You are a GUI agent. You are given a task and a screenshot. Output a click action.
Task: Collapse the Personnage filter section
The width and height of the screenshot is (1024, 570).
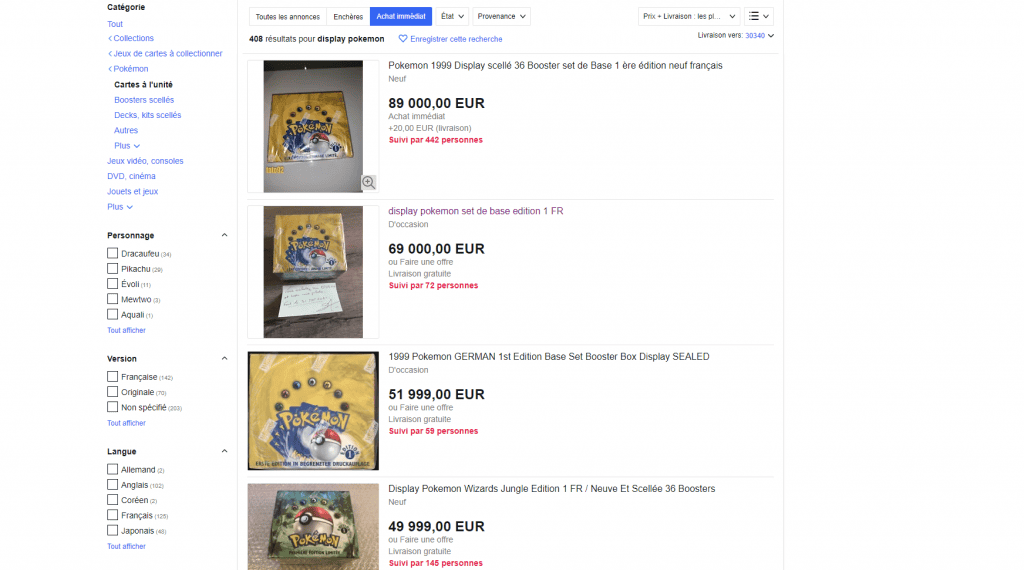(x=224, y=236)
